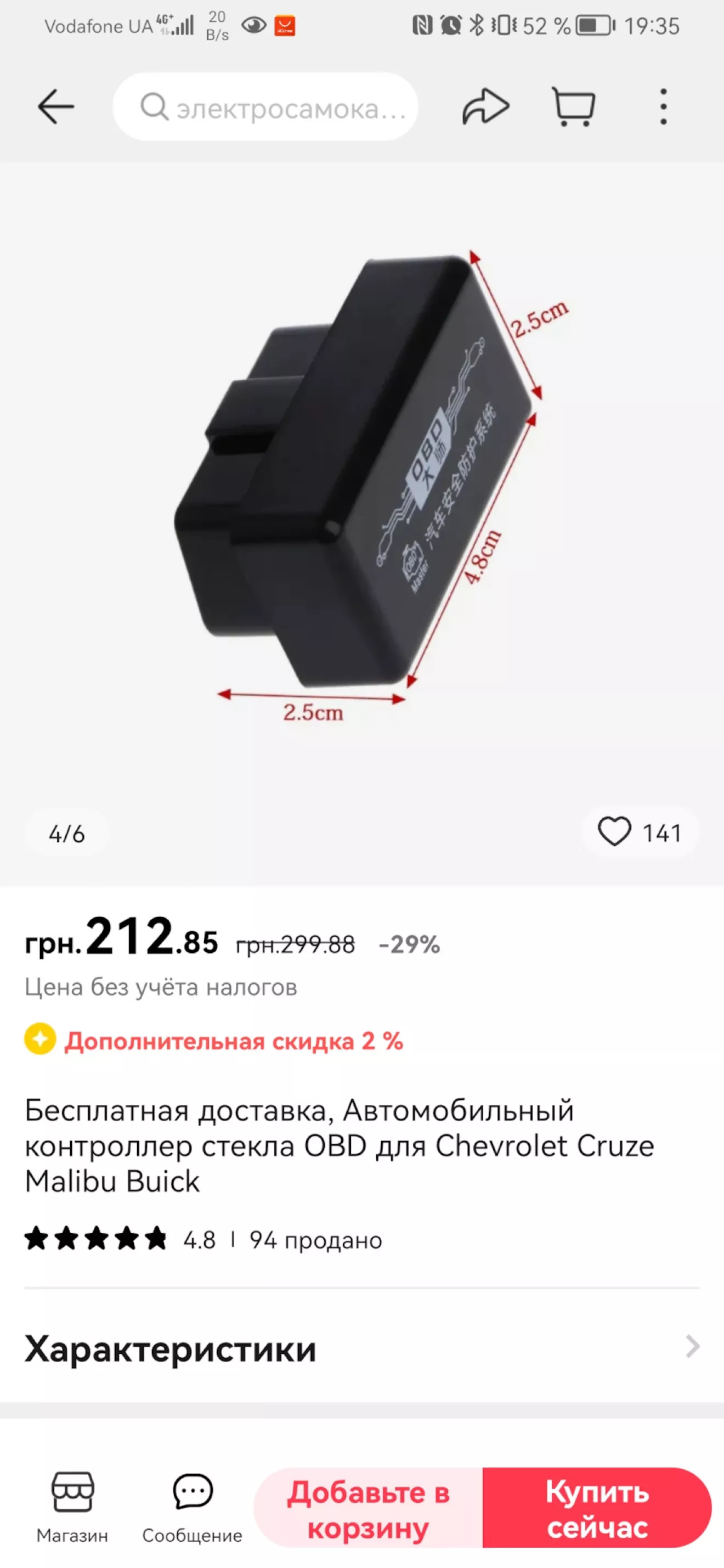
Task: View reviews via the 4.8 star rating
Action: (x=122, y=1239)
